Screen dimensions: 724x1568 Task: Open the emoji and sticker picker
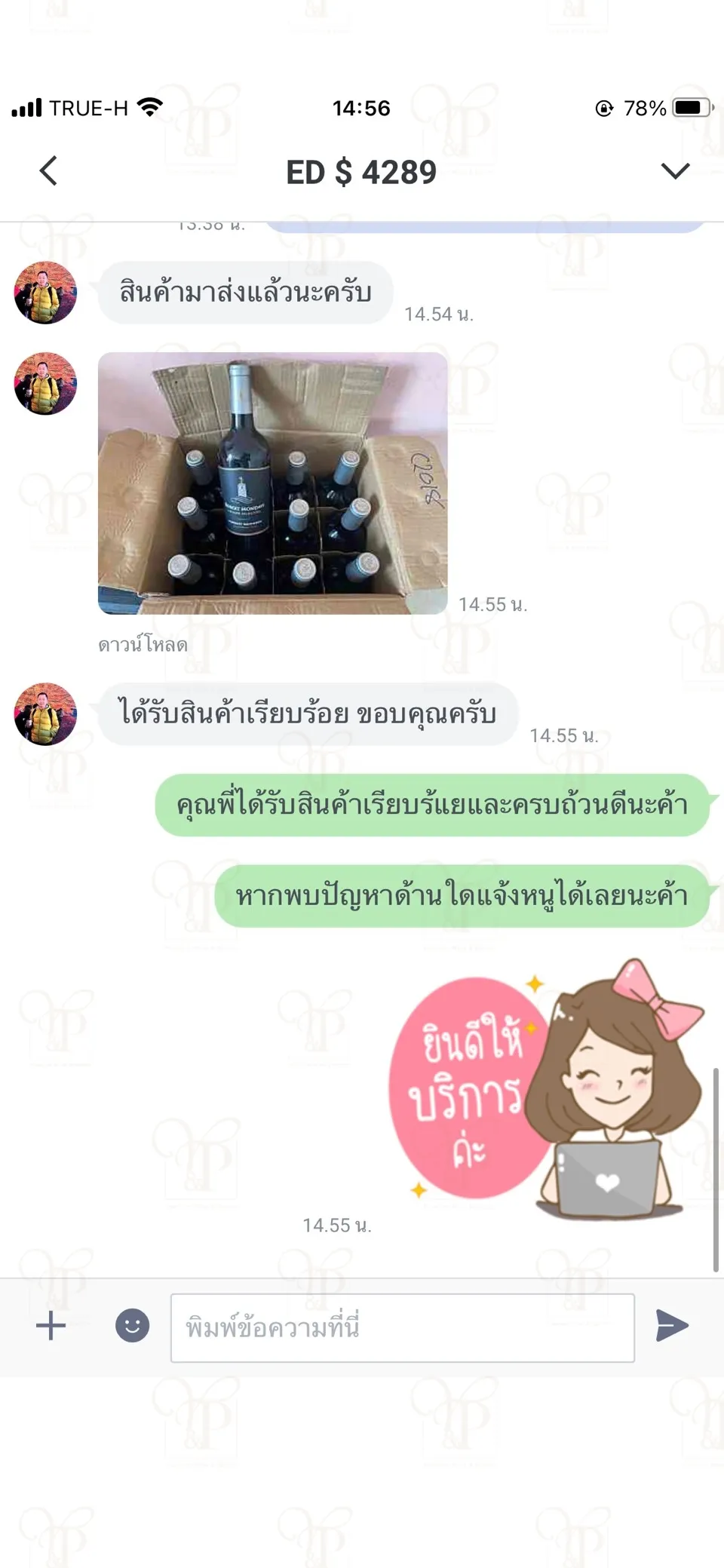click(132, 1325)
